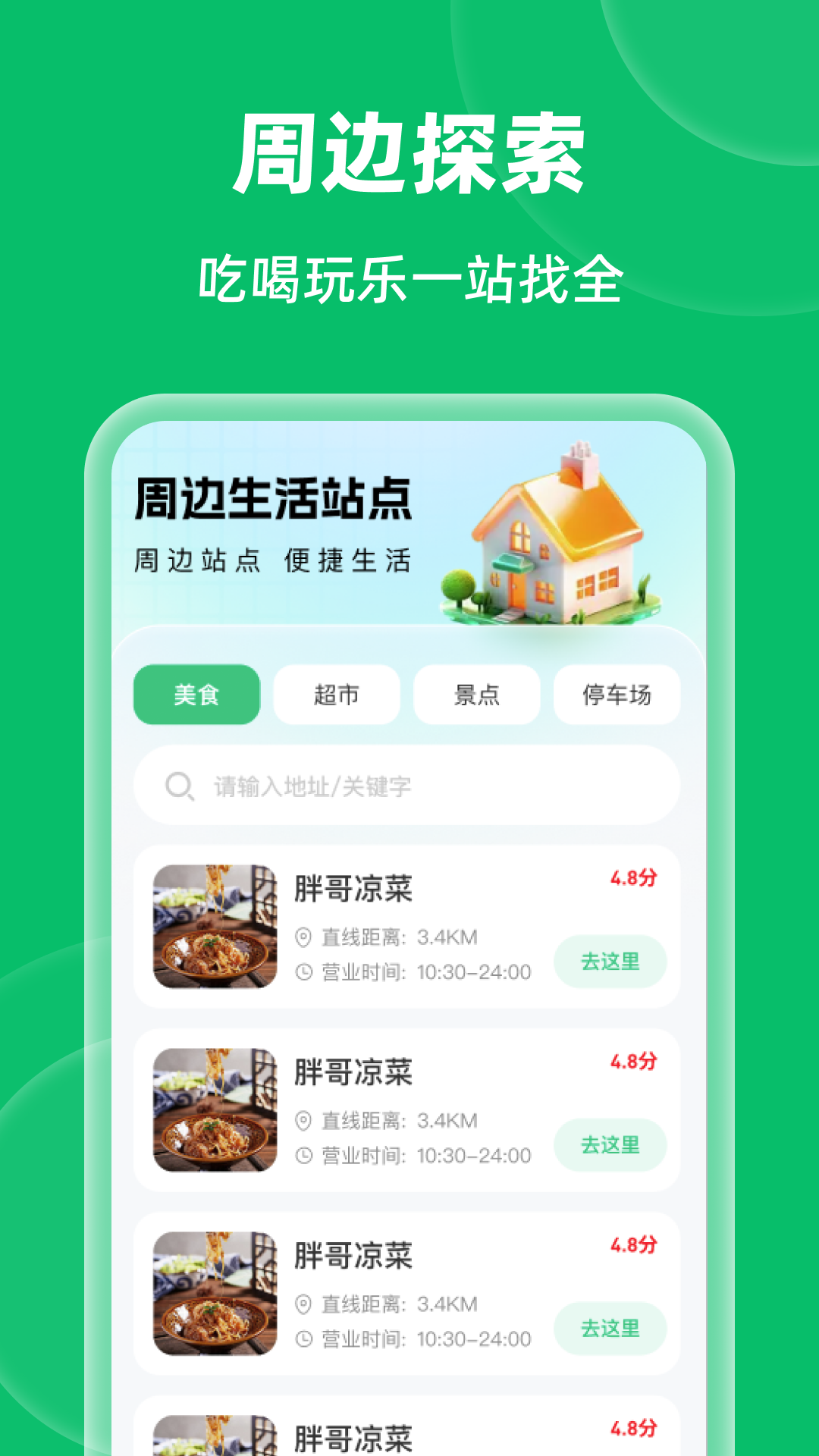This screenshot has width=819, height=1456.
Task: Click the location pin icon in the third listing
Action: click(303, 1304)
